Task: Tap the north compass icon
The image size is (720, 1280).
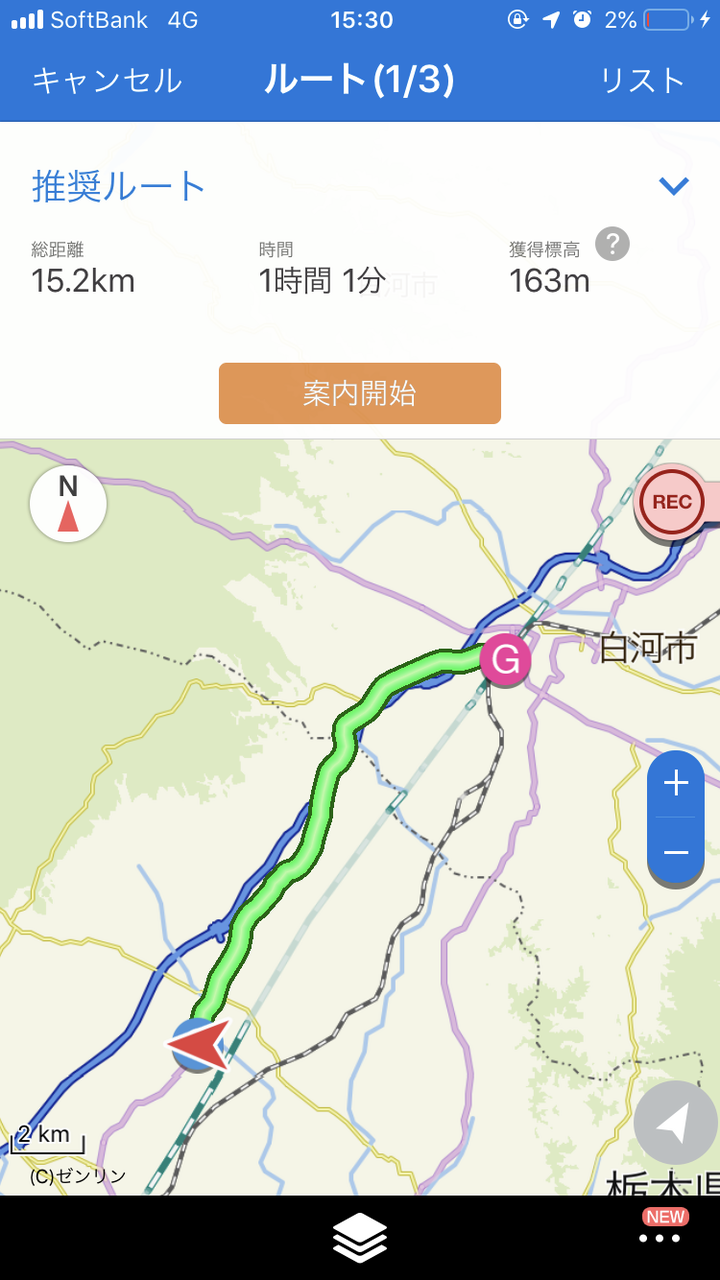Action: (68, 504)
